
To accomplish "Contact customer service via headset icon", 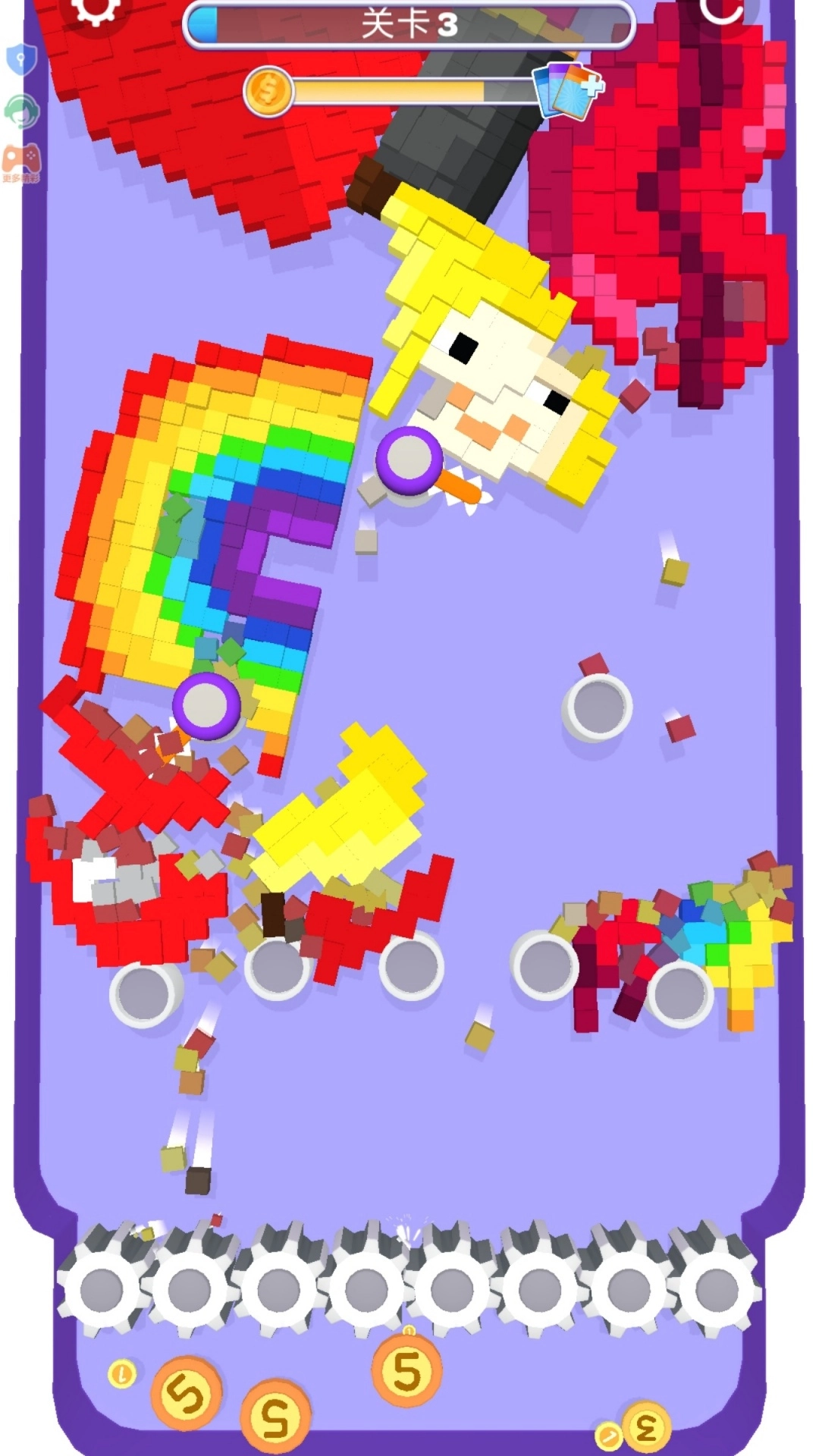I will pos(20,111).
